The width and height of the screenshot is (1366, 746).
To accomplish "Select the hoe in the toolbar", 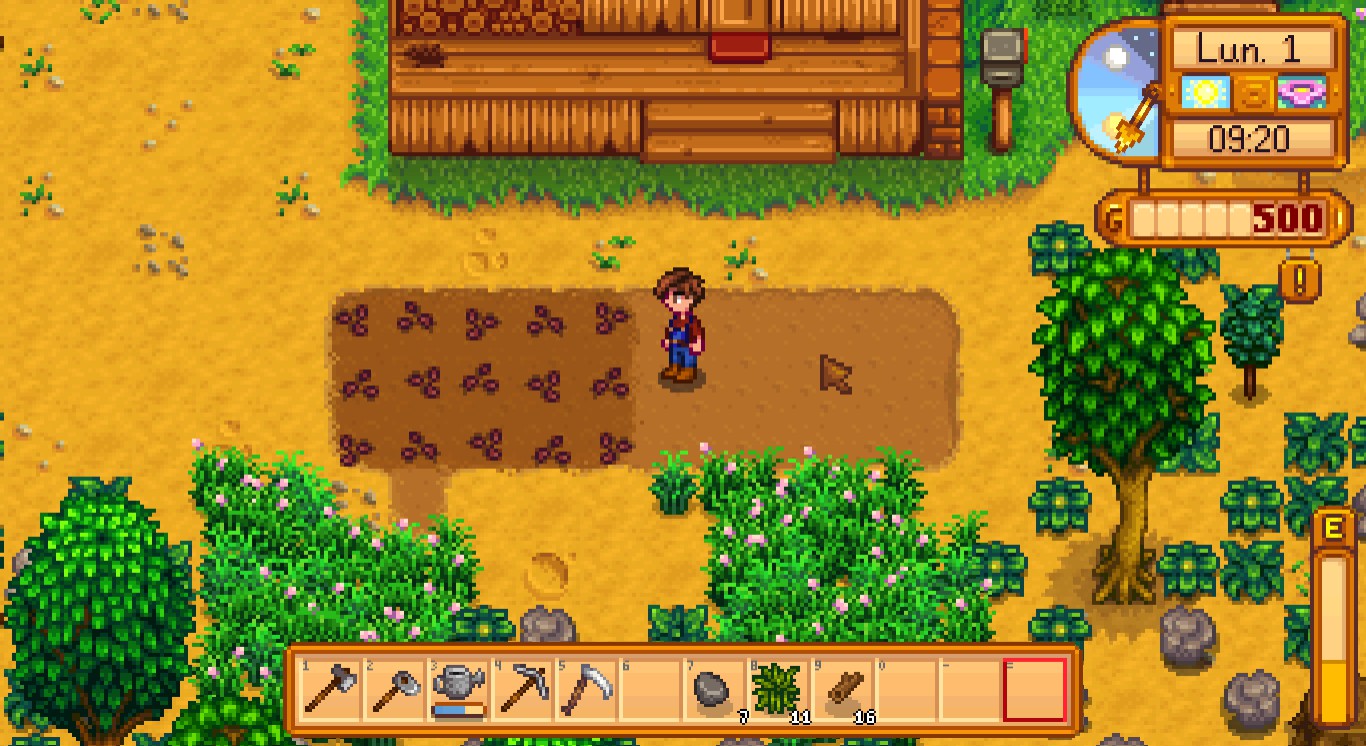I will click(394, 690).
